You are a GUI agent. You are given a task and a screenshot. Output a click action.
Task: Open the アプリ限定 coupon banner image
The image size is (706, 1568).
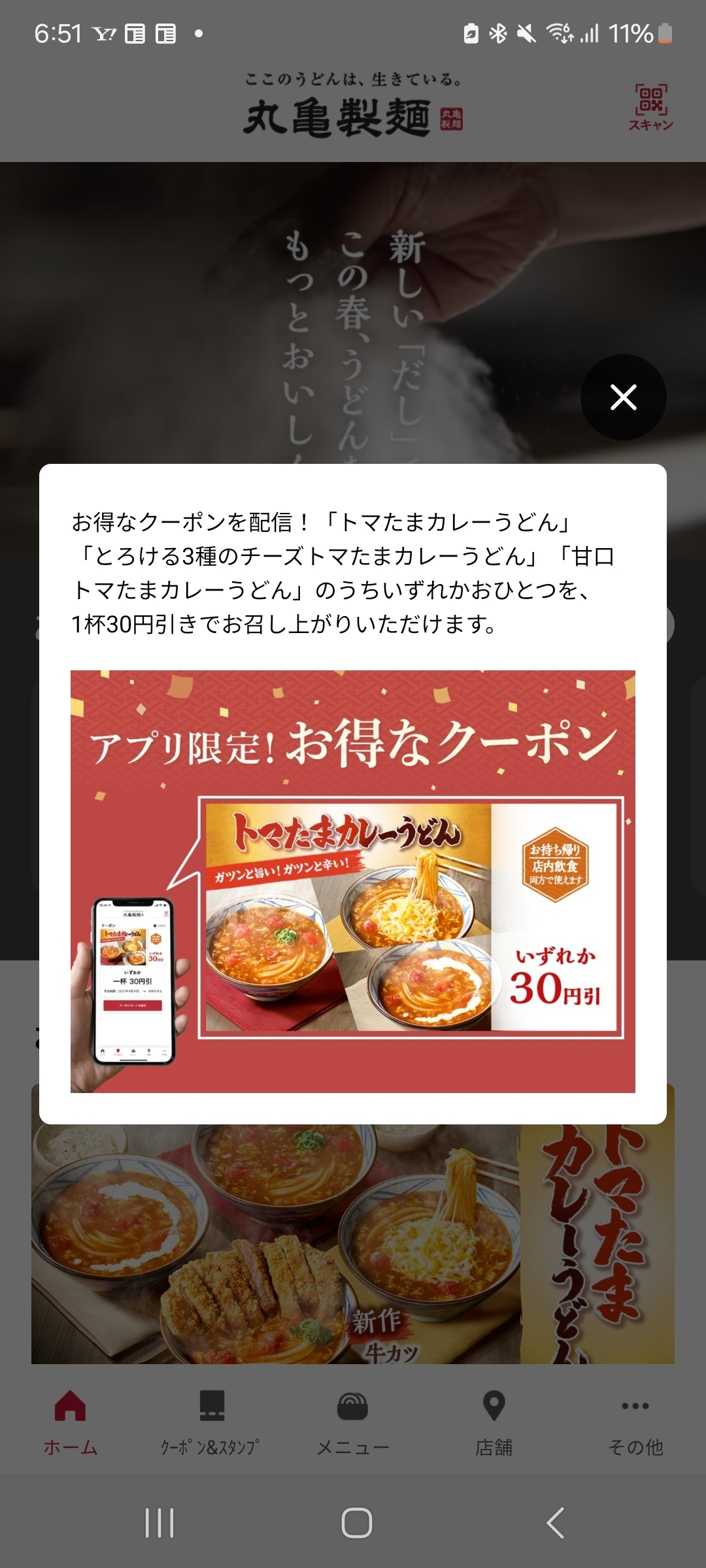[353, 881]
